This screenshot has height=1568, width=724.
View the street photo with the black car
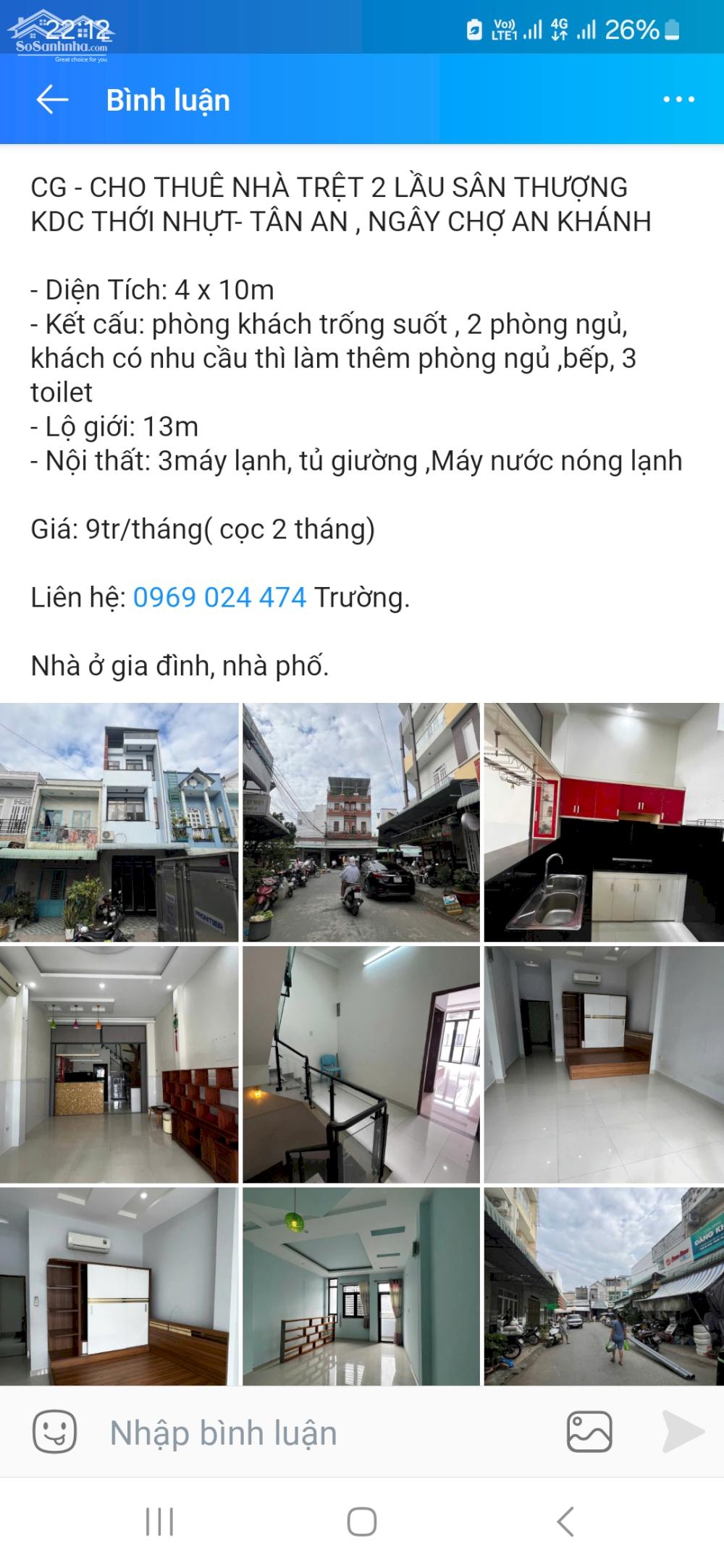[x=361, y=822]
